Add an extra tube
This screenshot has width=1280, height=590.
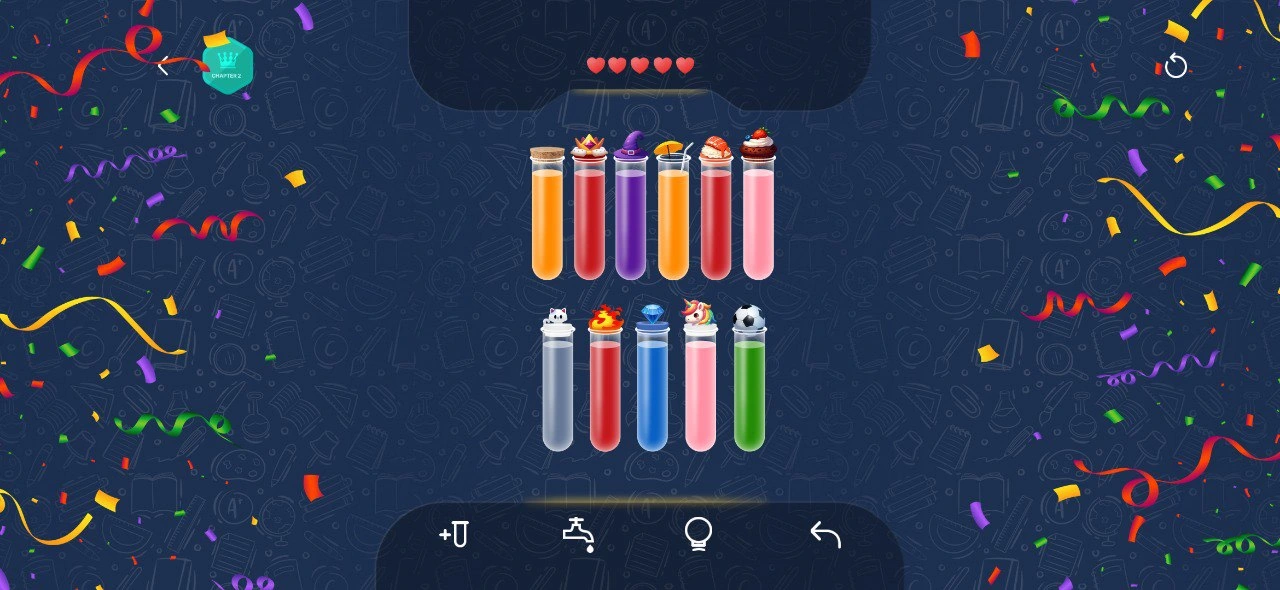coord(454,535)
